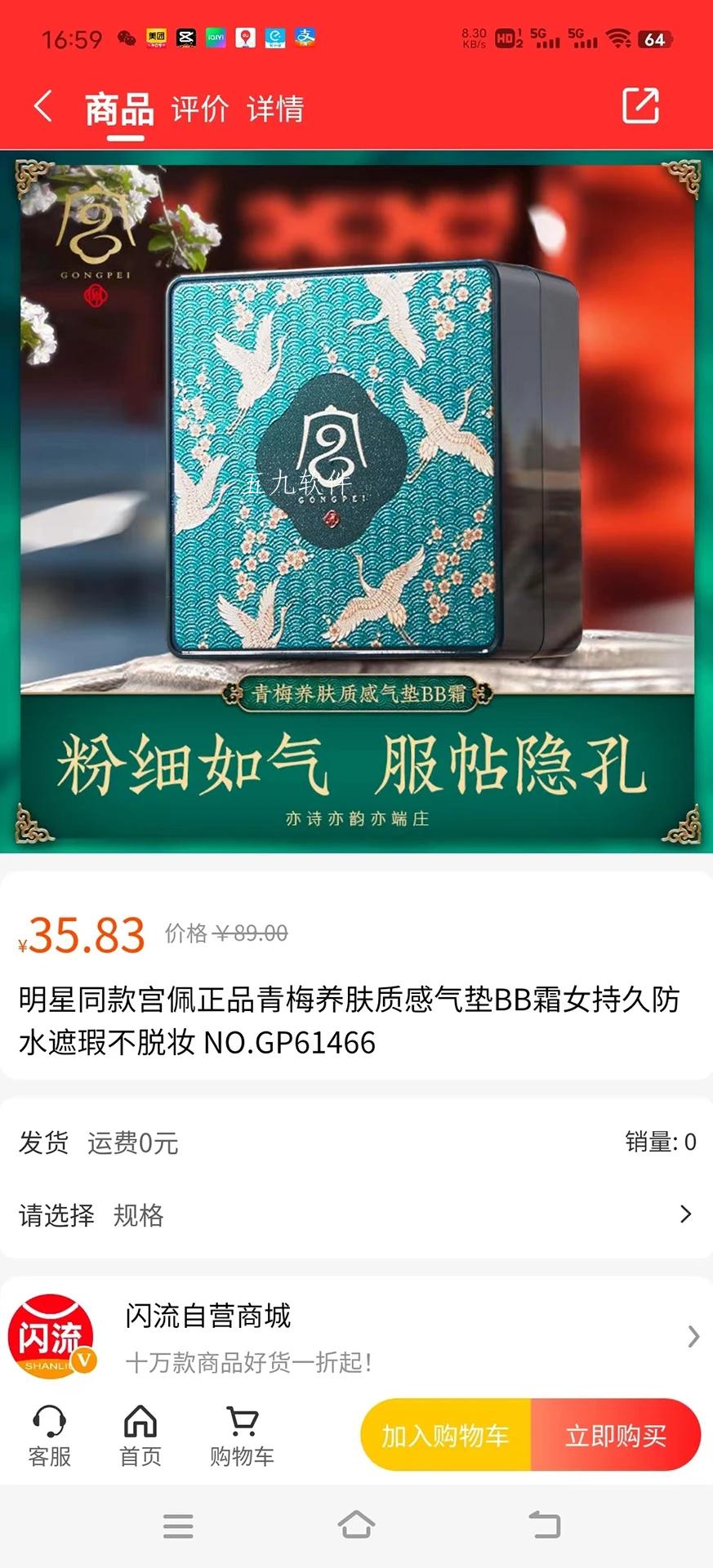Switch to the 评价 tab
This screenshot has width=713, height=1568.
[199, 109]
